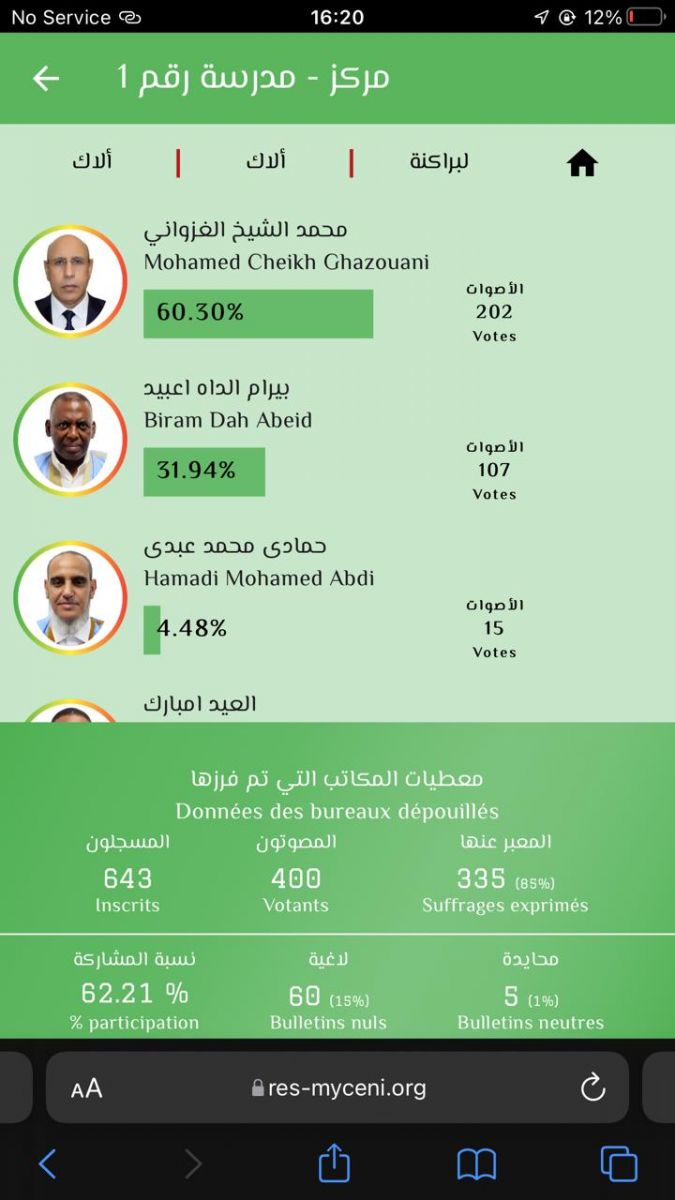Reload the res-myceni.org page
This screenshot has width=675, height=1200.
coord(593,1088)
